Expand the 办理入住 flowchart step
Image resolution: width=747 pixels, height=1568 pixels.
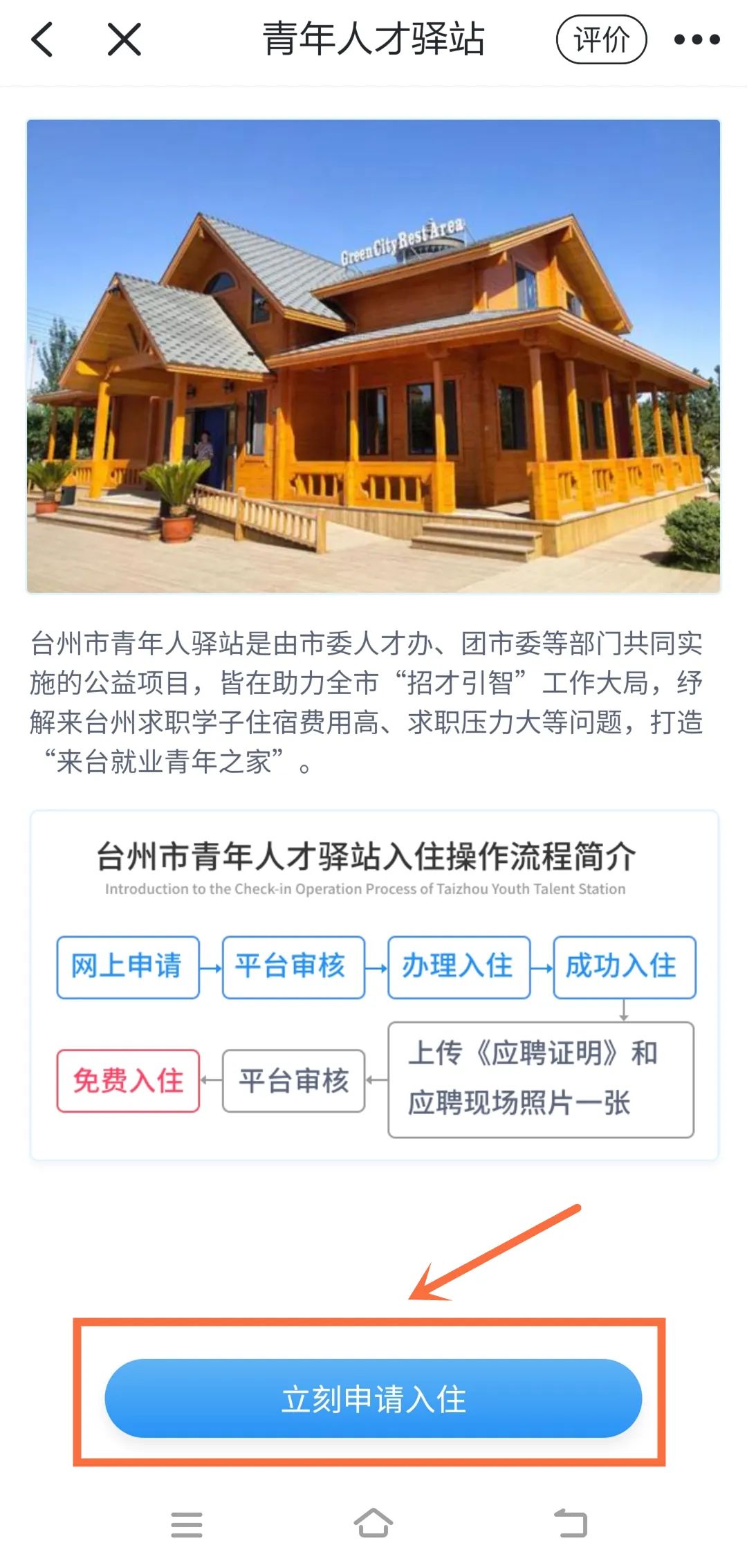459,968
